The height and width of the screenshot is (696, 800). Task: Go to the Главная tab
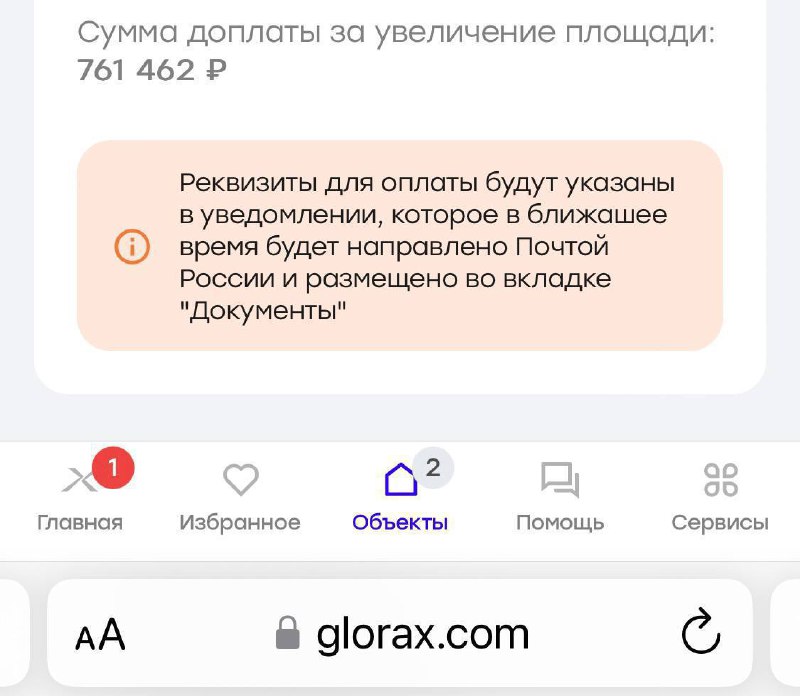pyautogui.click(x=80, y=497)
